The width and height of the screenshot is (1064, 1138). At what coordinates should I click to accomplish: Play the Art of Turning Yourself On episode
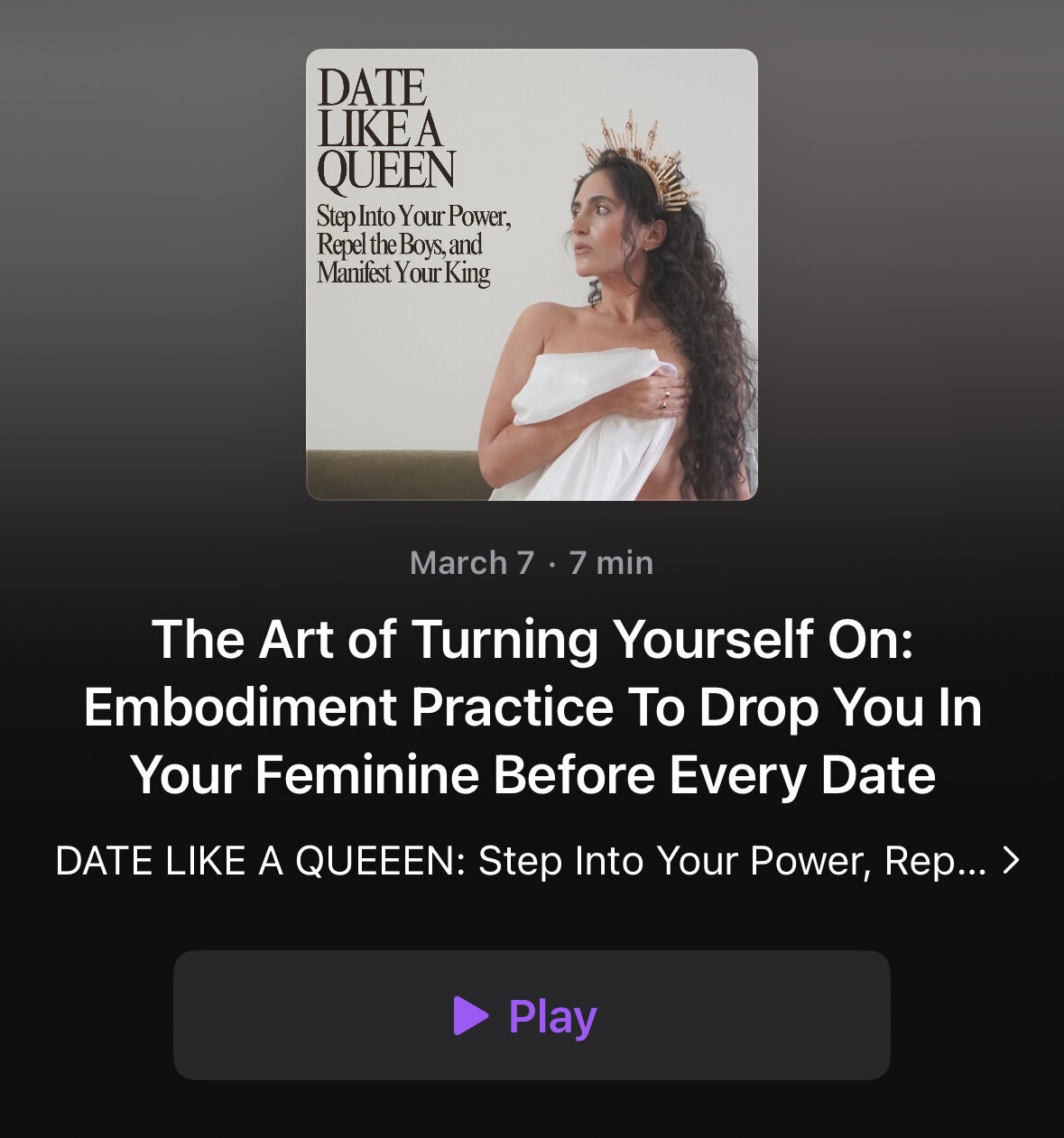(x=531, y=1015)
